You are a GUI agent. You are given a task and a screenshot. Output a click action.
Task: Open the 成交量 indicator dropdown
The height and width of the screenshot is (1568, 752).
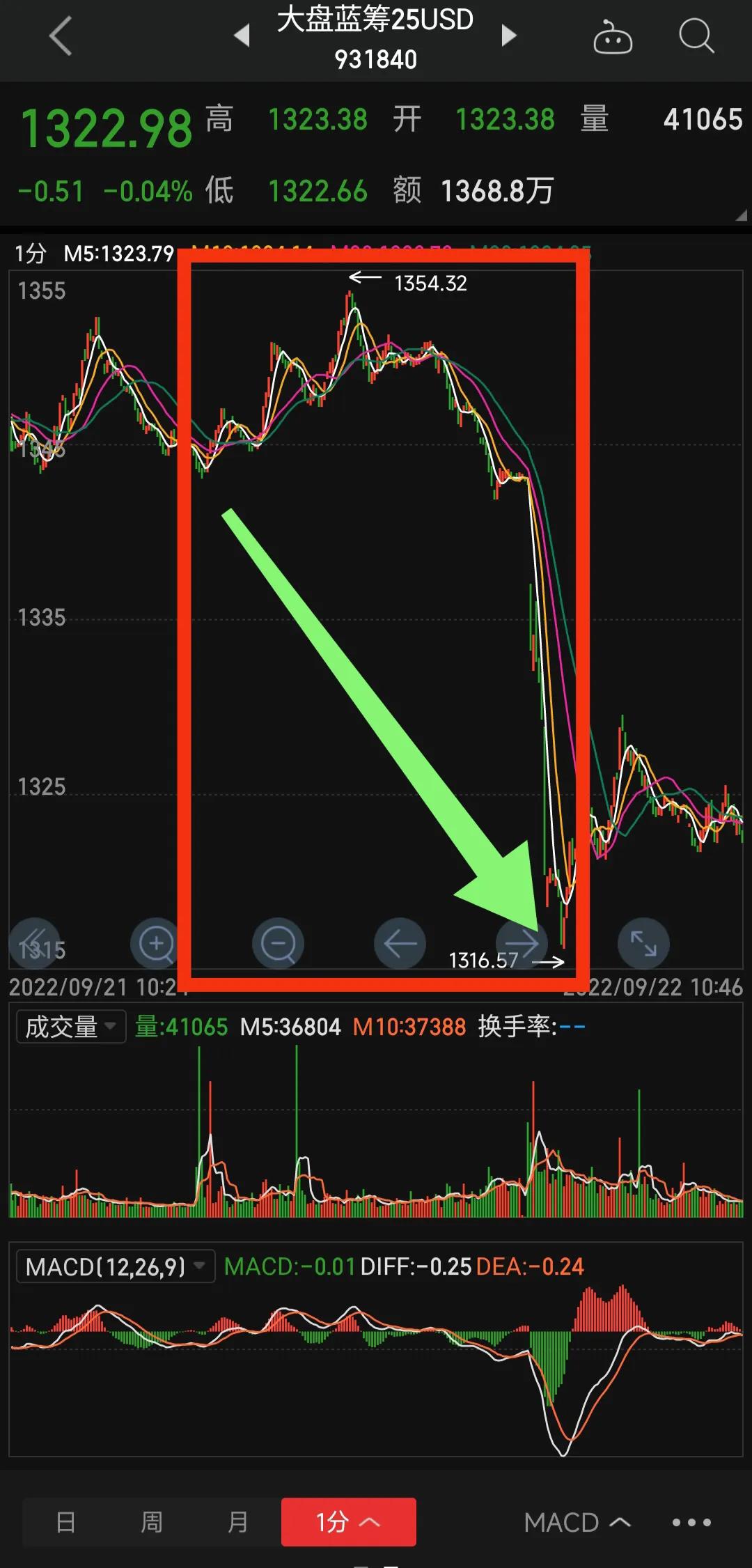coord(70,1026)
